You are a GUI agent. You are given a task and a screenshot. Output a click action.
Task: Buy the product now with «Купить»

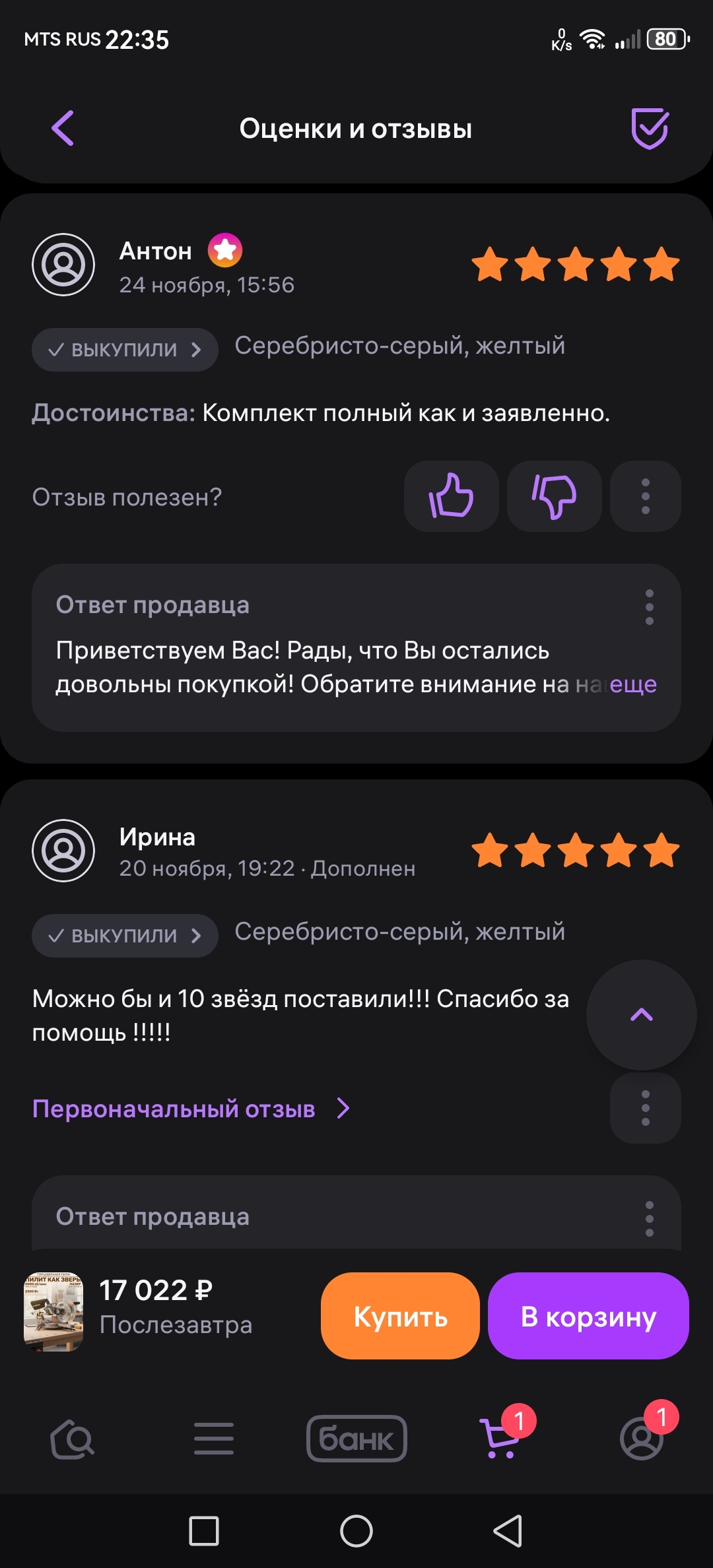point(400,1316)
